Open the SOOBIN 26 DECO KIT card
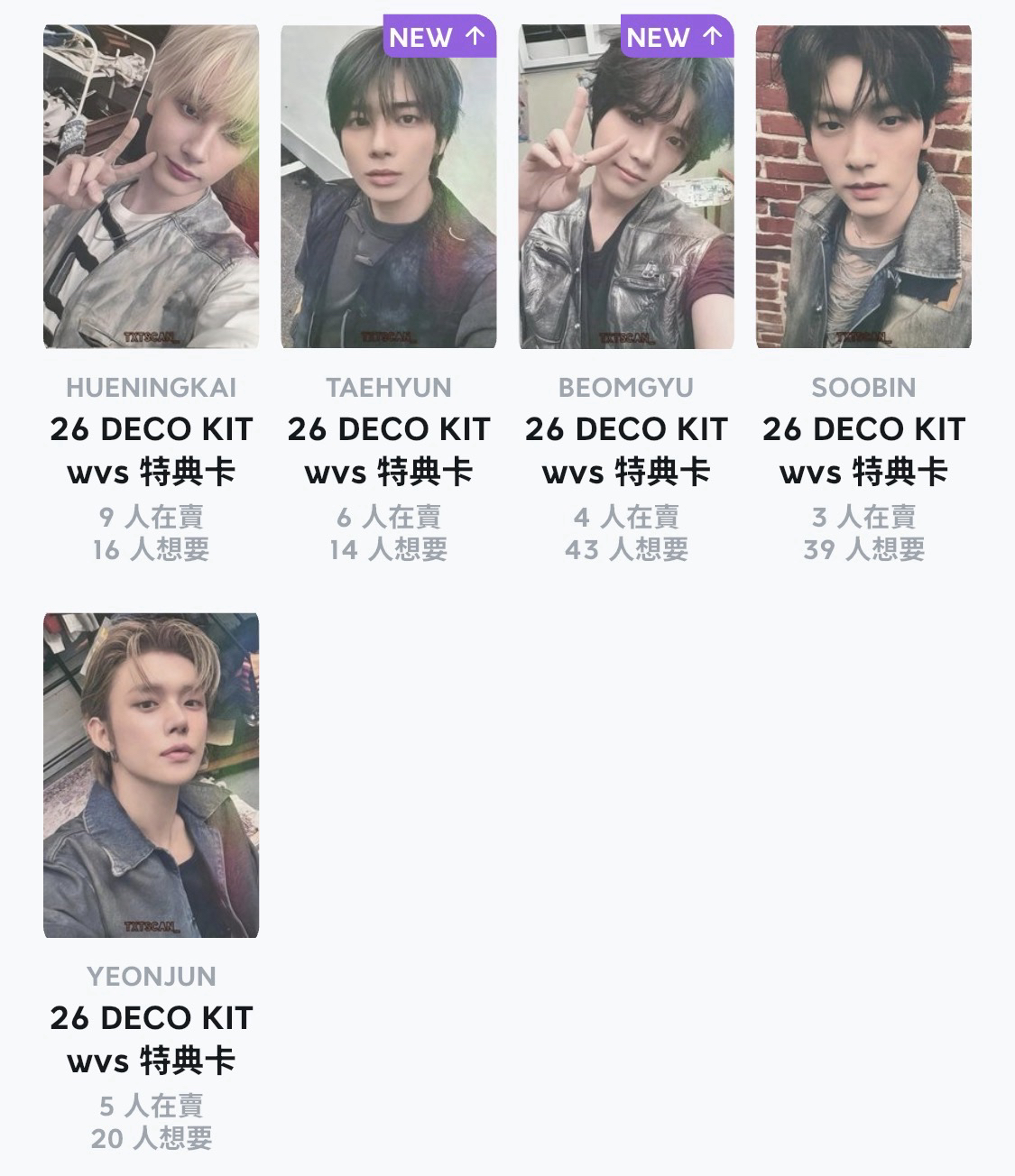 coord(863,187)
